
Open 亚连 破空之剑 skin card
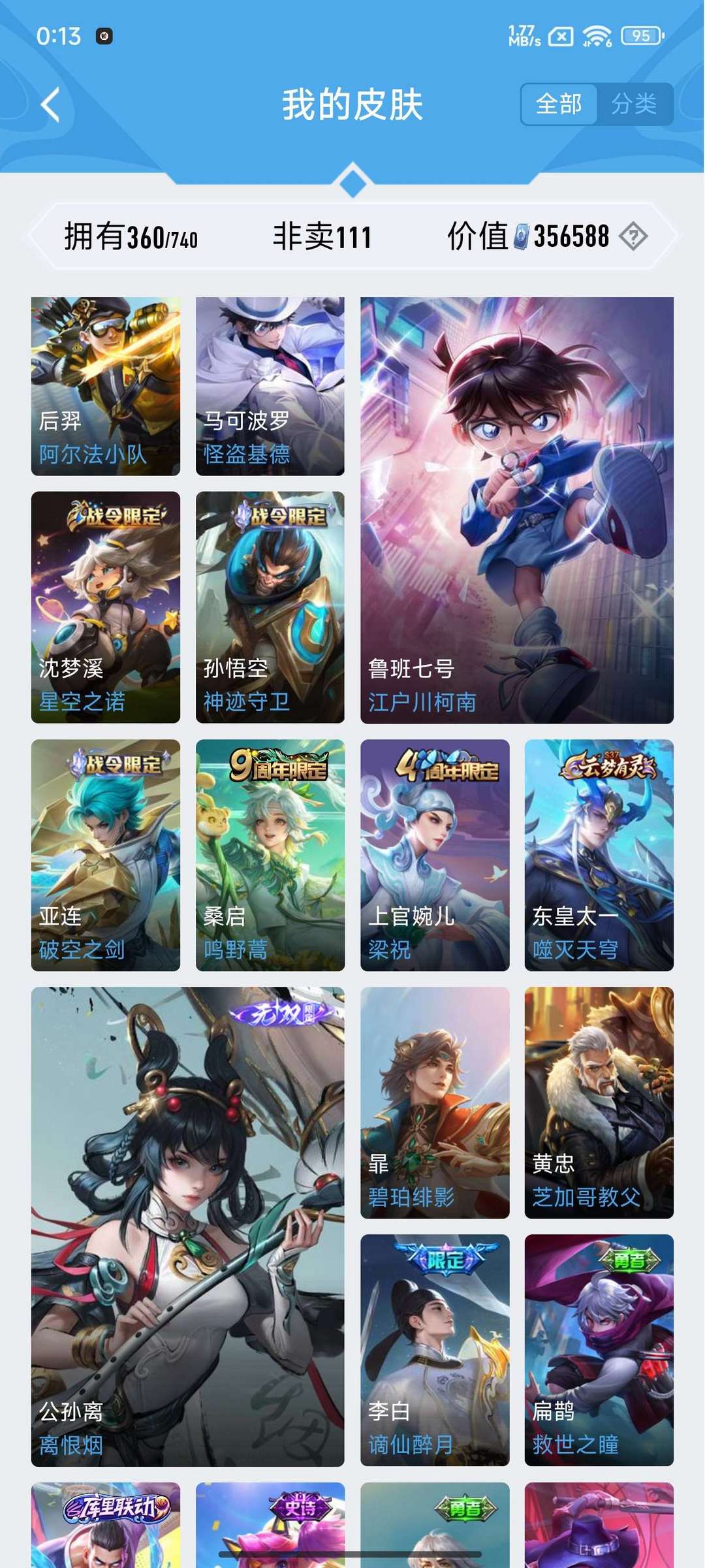106,855
